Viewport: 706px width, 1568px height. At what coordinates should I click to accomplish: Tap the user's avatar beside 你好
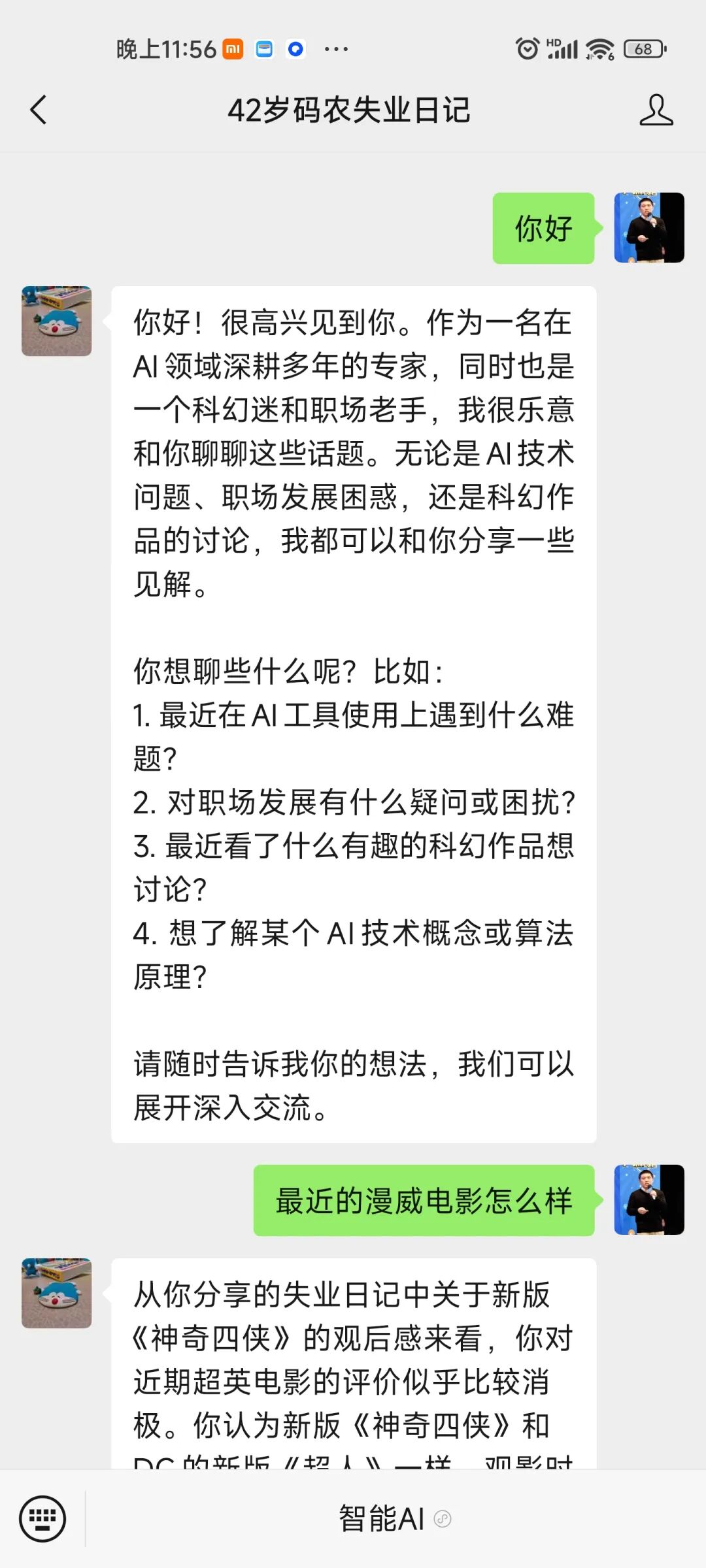[x=649, y=228]
